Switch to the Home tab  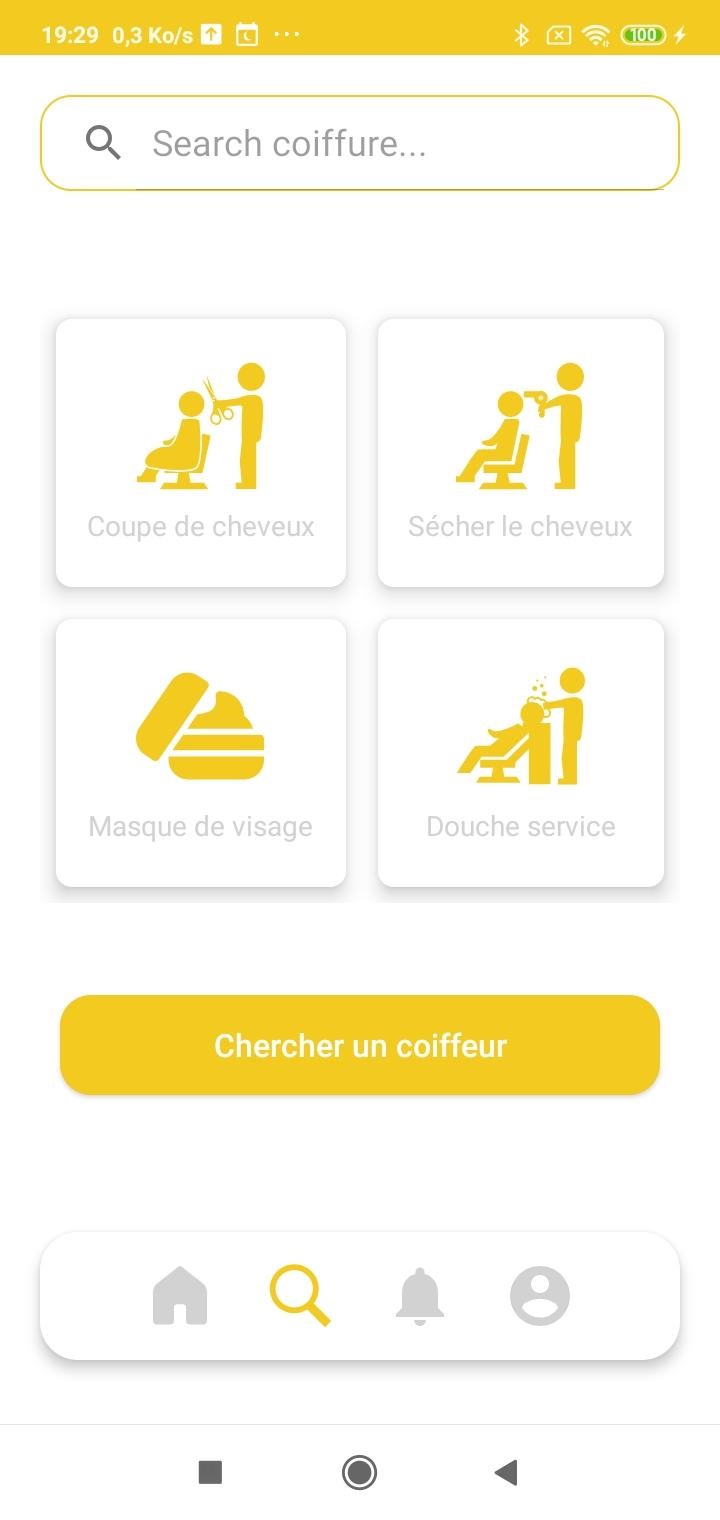[x=180, y=1296]
